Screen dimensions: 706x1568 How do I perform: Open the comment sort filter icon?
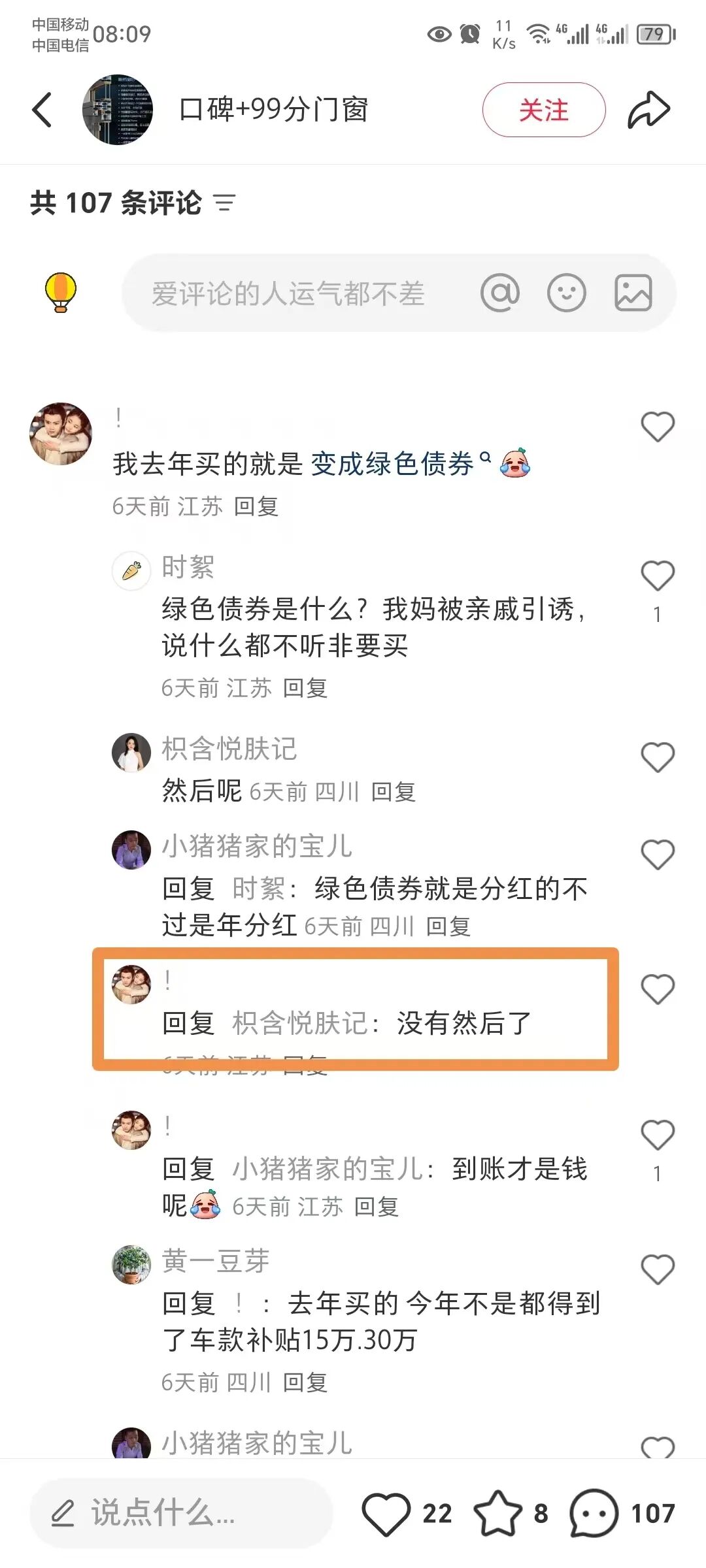[x=224, y=203]
